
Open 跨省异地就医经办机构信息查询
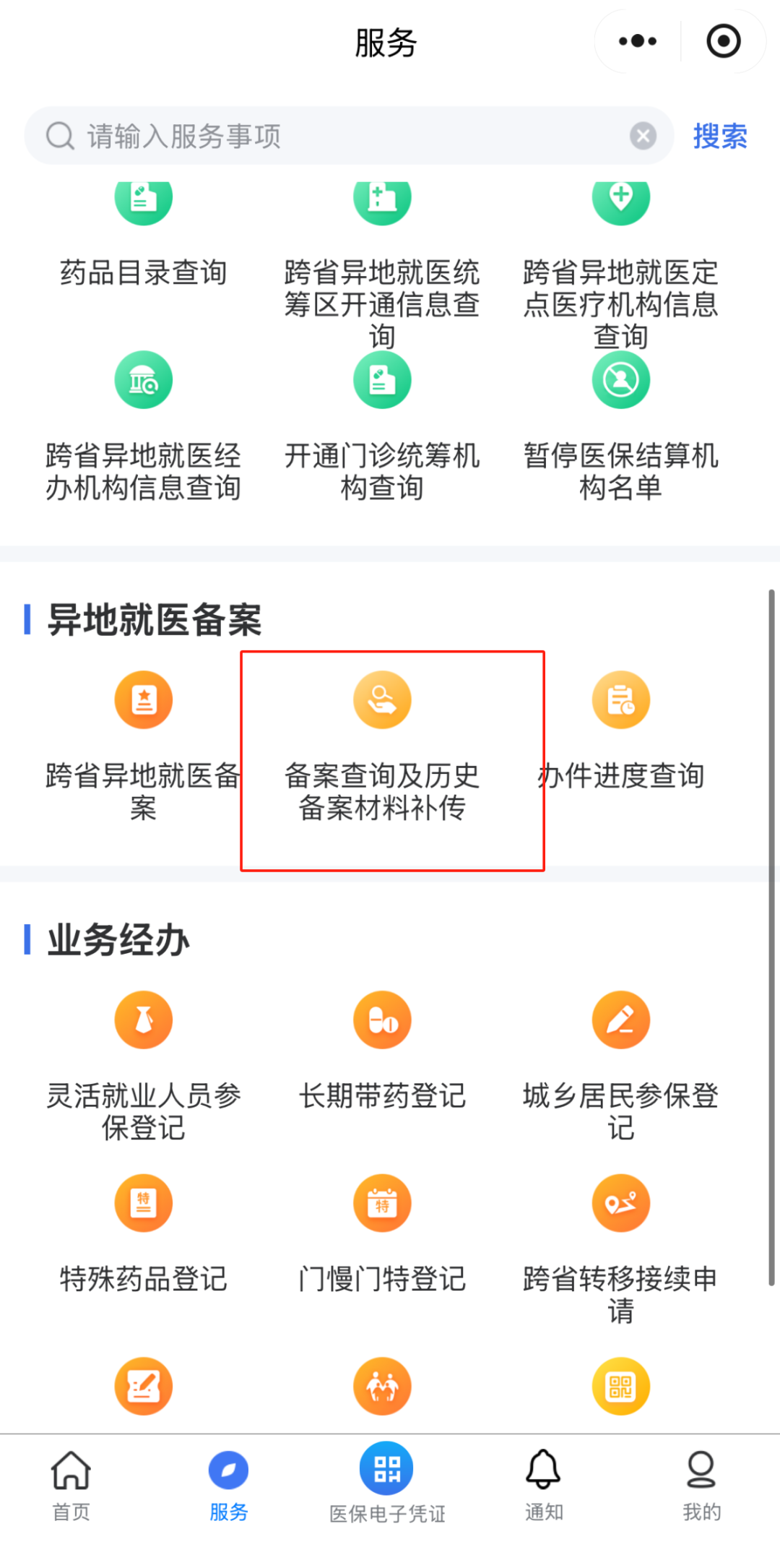coord(144,426)
